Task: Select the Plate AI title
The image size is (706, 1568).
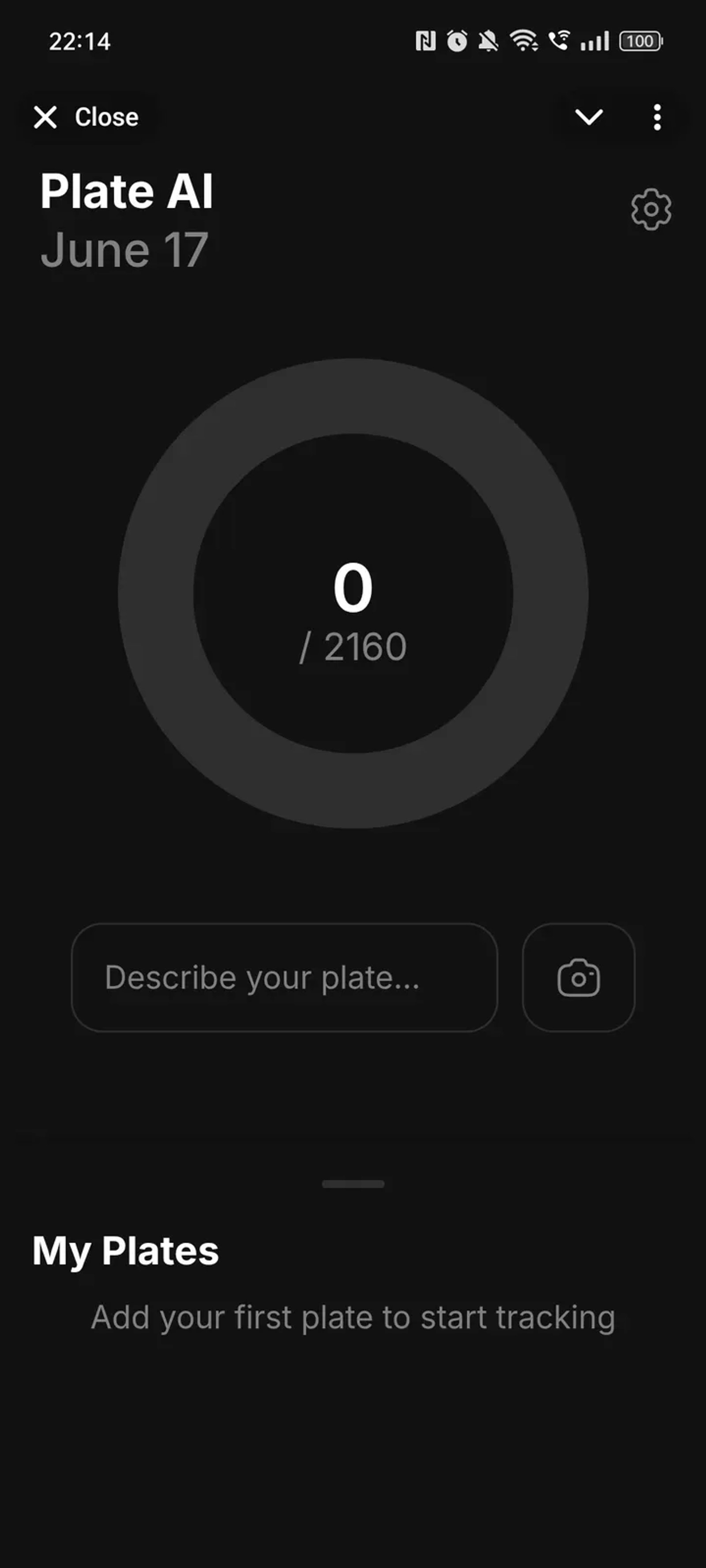Action: 126,190
